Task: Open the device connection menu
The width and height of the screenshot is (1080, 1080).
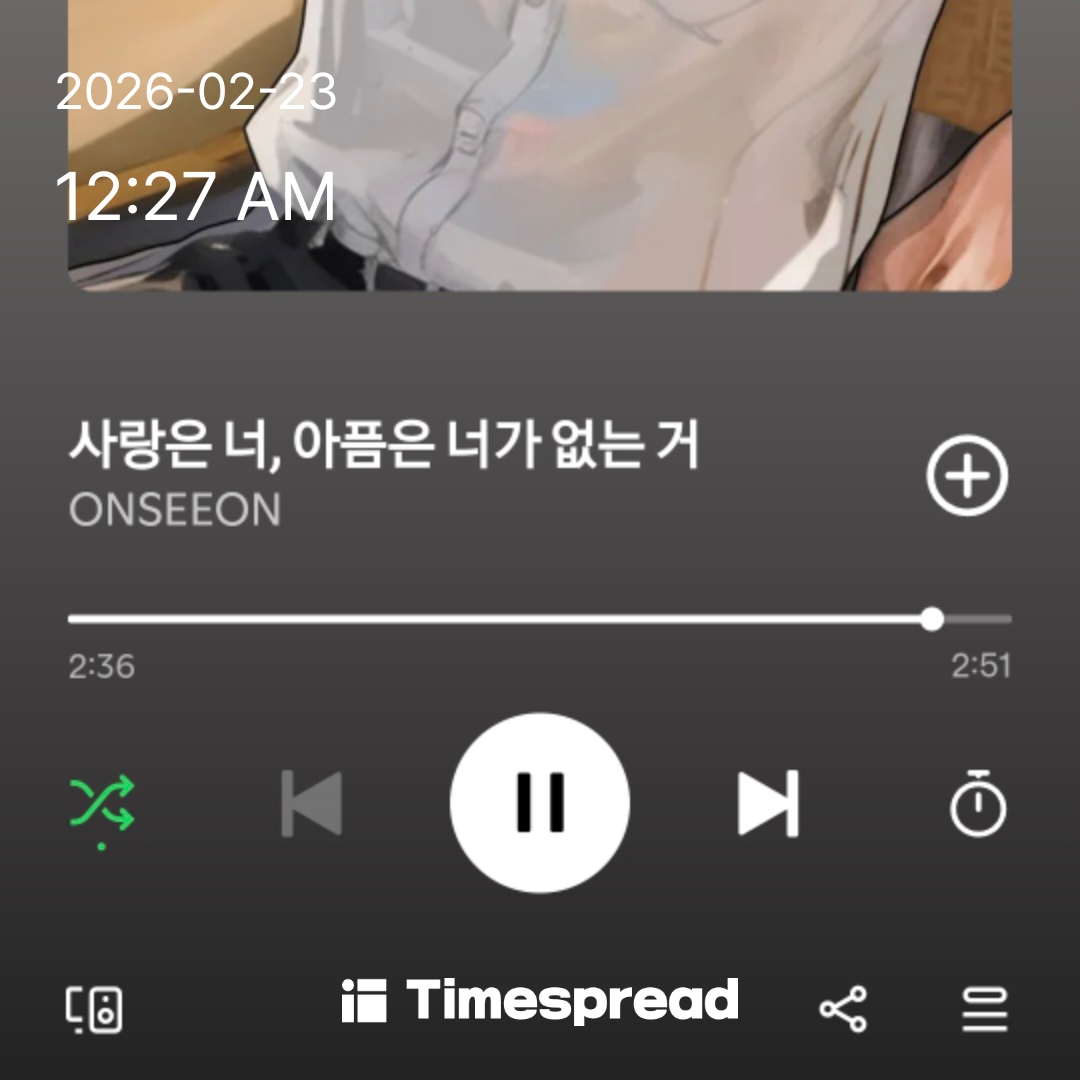Action: (94, 1009)
